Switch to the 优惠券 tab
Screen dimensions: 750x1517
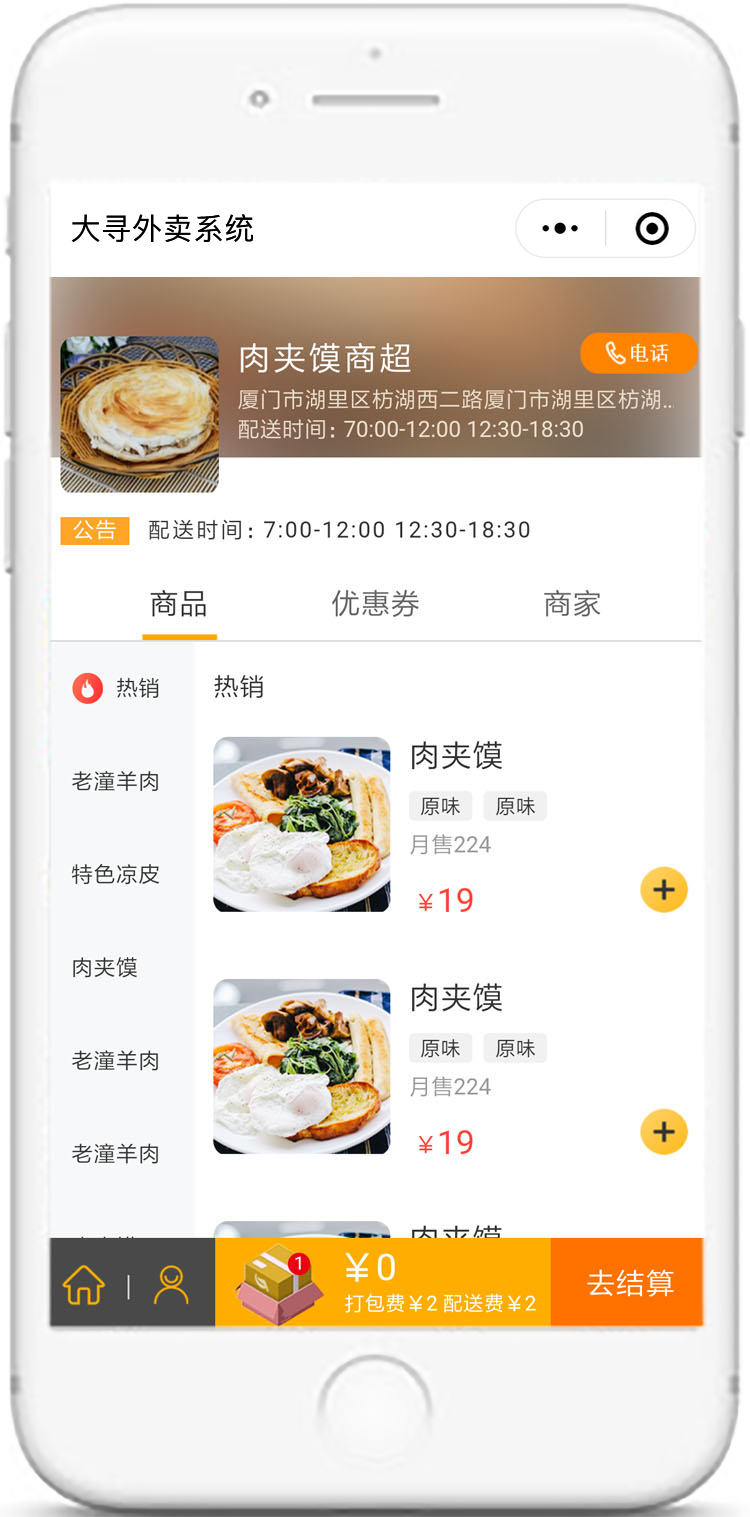[x=375, y=604]
